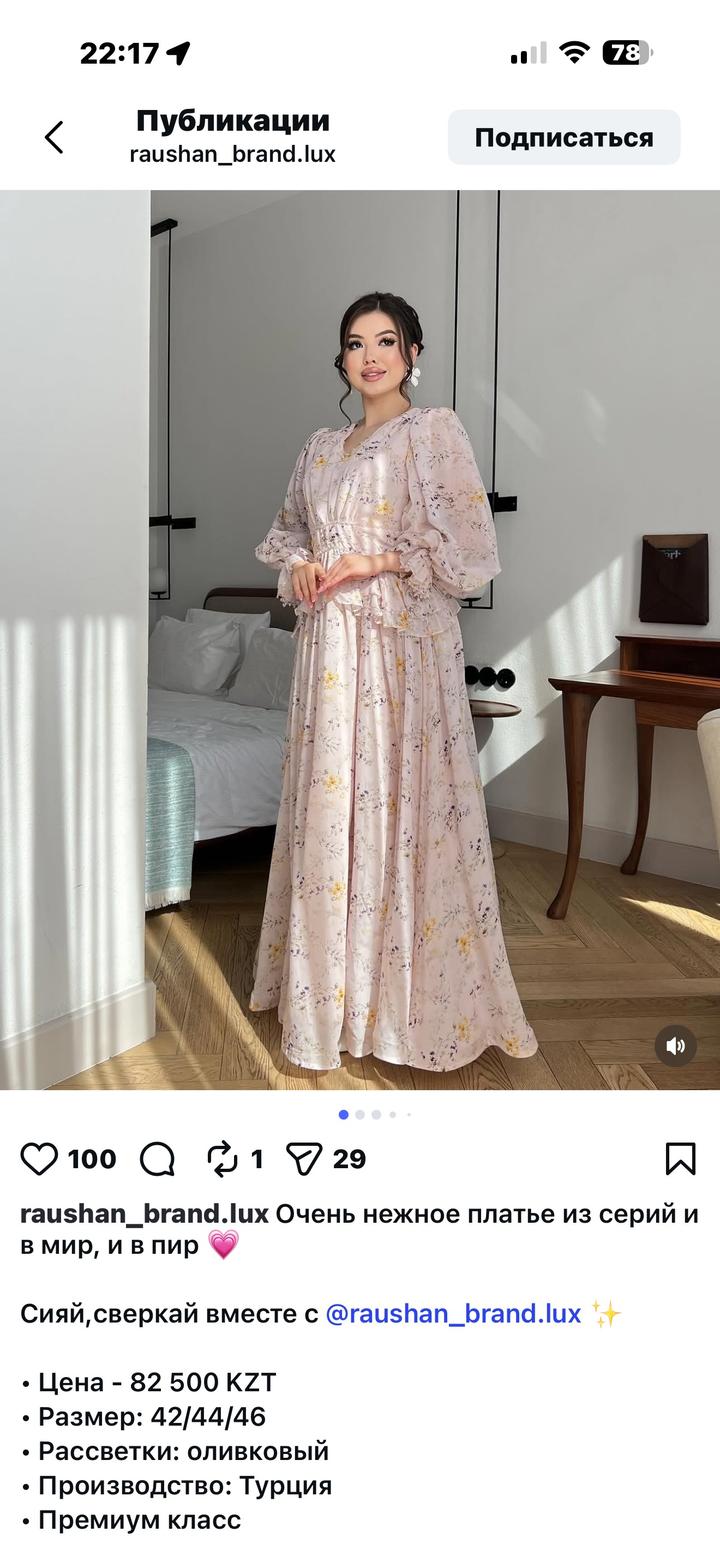The width and height of the screenshot is (720, 1564).
Task: Share the post with the paper-plane icon
Action: click(x=303, y=1159)
